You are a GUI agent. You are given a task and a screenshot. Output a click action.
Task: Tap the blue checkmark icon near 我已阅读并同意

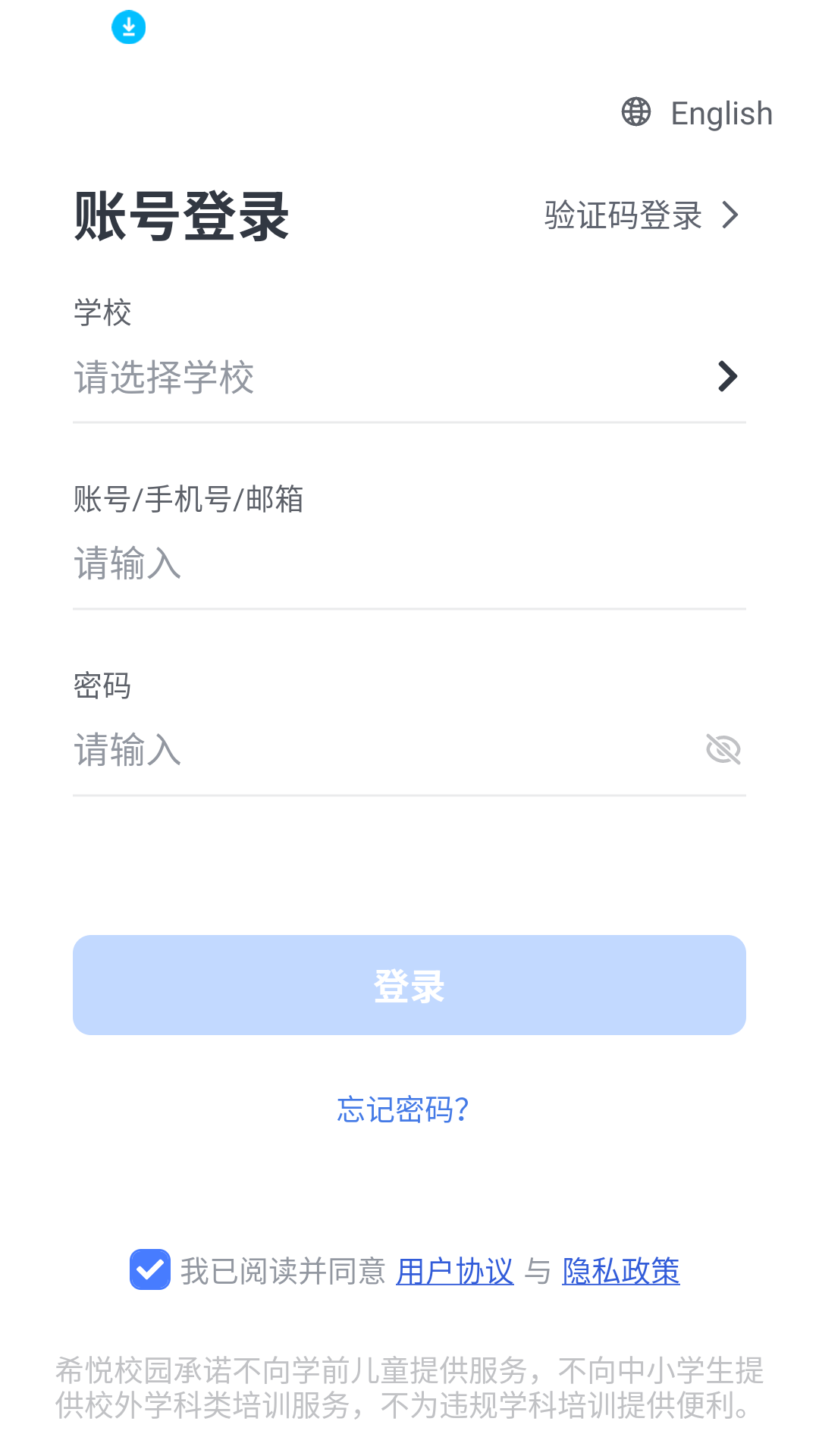point(150,1269)
